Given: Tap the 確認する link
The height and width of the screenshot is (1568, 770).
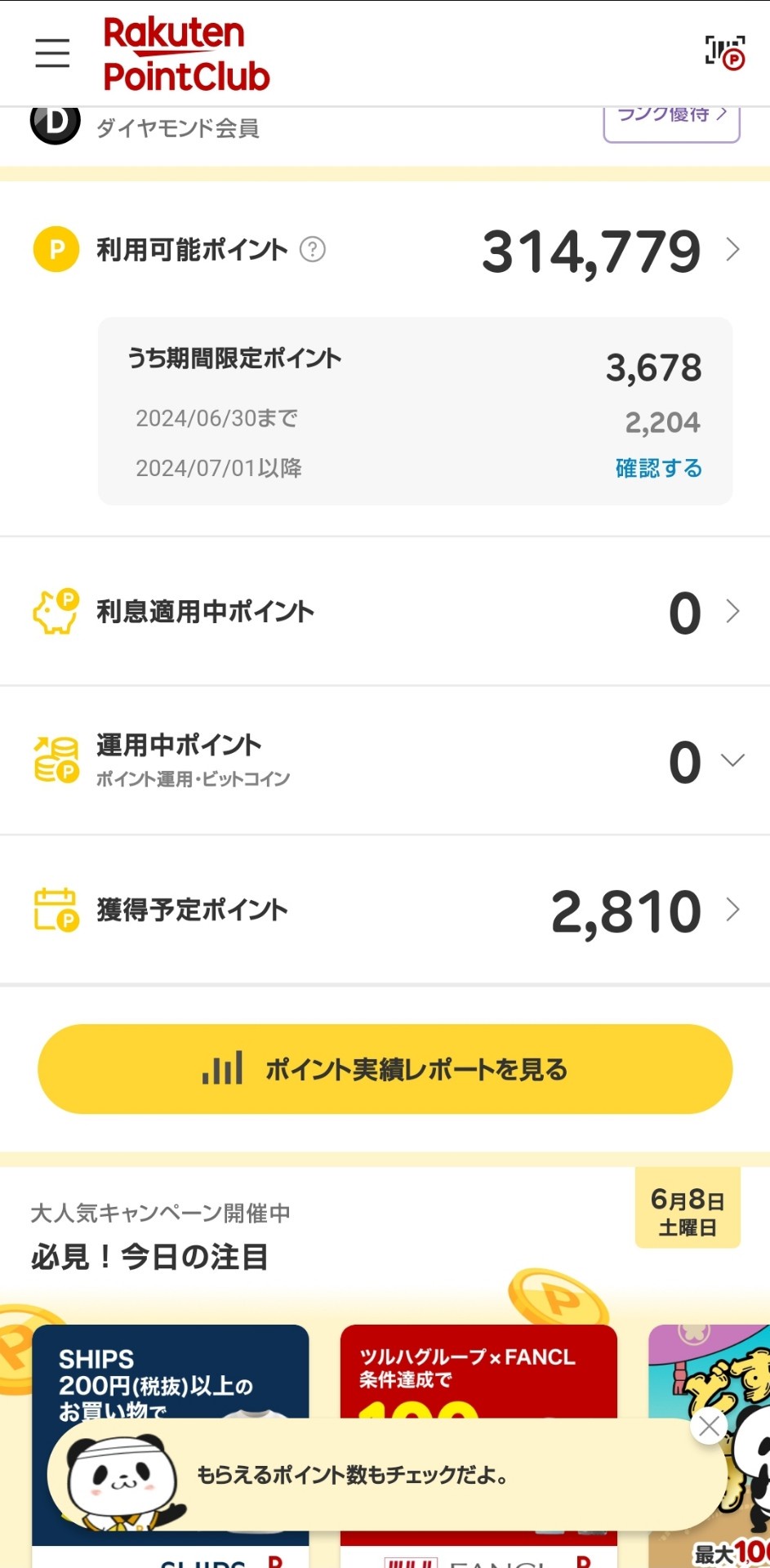Looking at the screenshot, I should pyautogui.click(x=658, y=468).
